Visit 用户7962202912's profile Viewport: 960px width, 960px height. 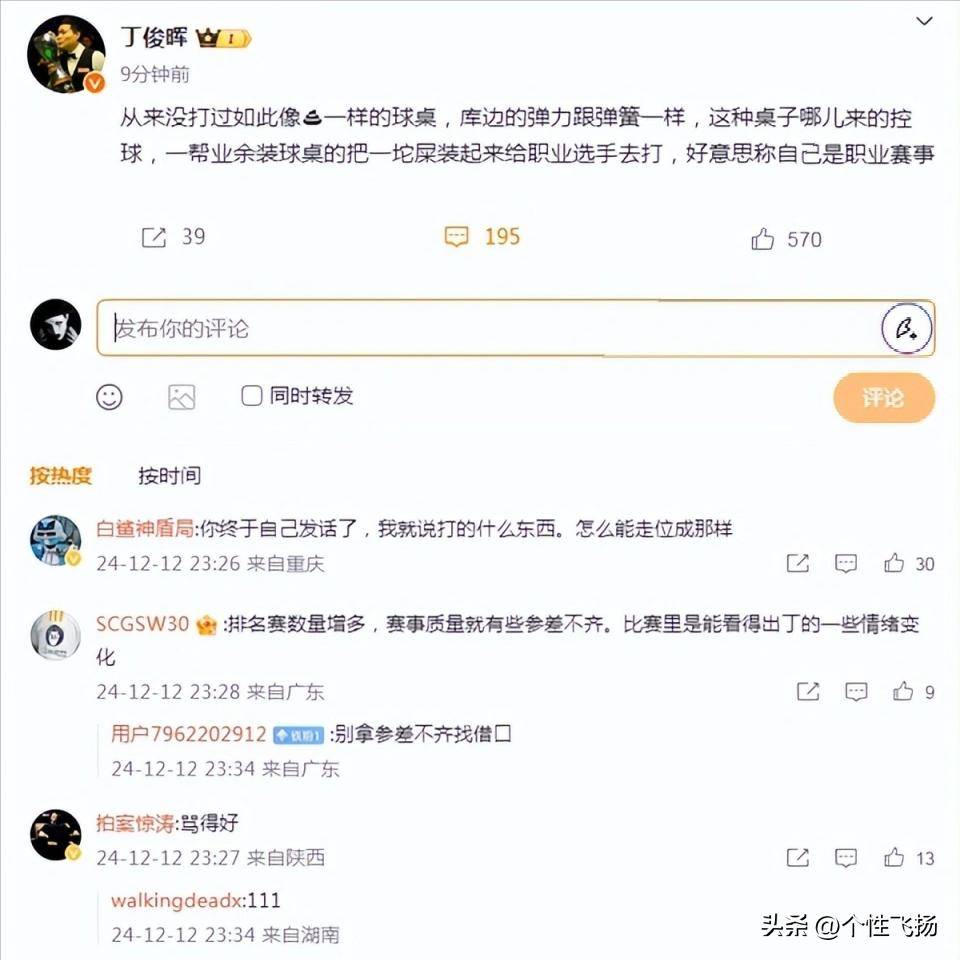tap(188, 735)
